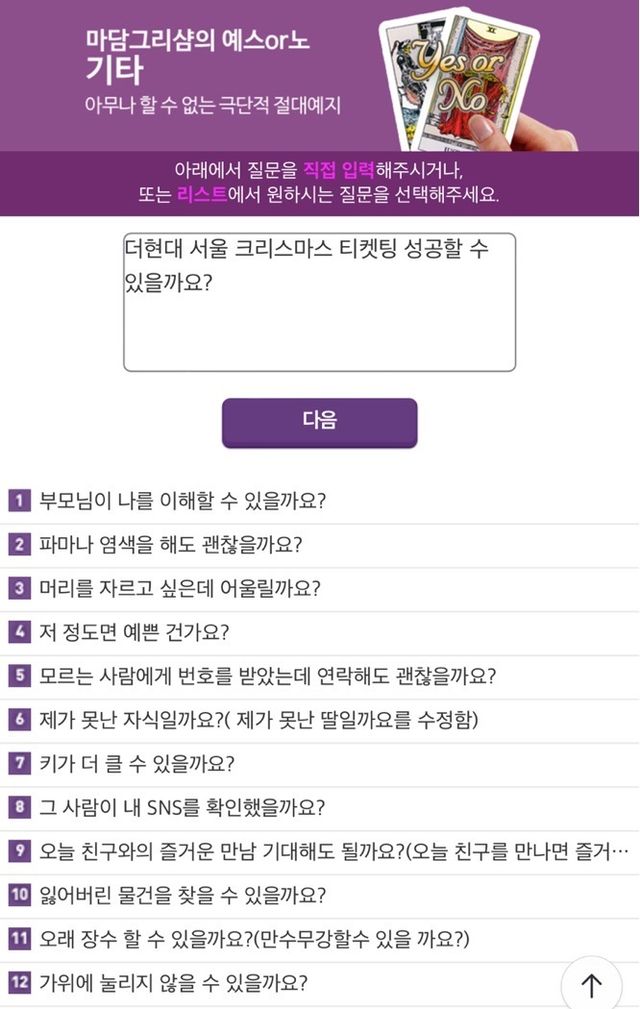Choose question 10 잃어버린 물건을 찾을 수 있을까요

(x=182, y=895)
